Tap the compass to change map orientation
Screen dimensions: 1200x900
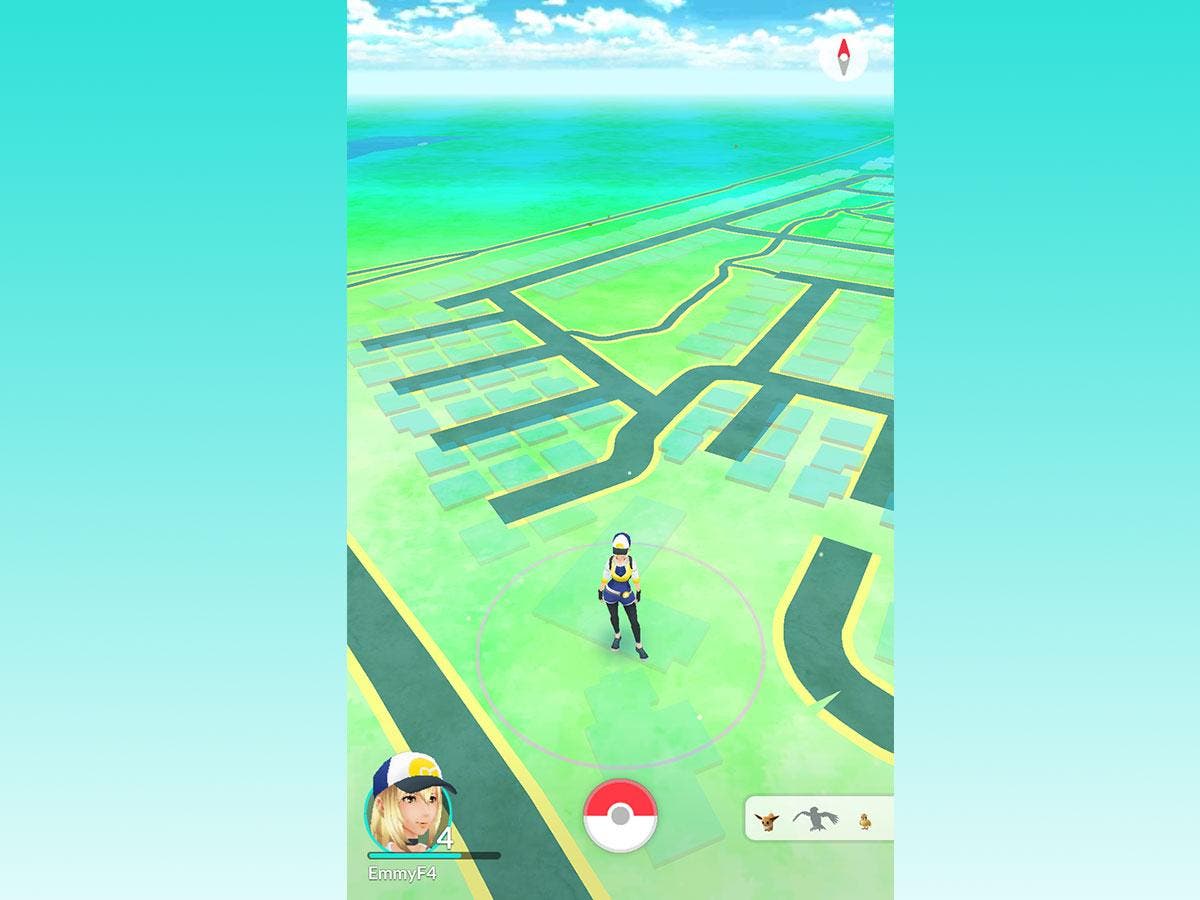[x=843, y=56]
